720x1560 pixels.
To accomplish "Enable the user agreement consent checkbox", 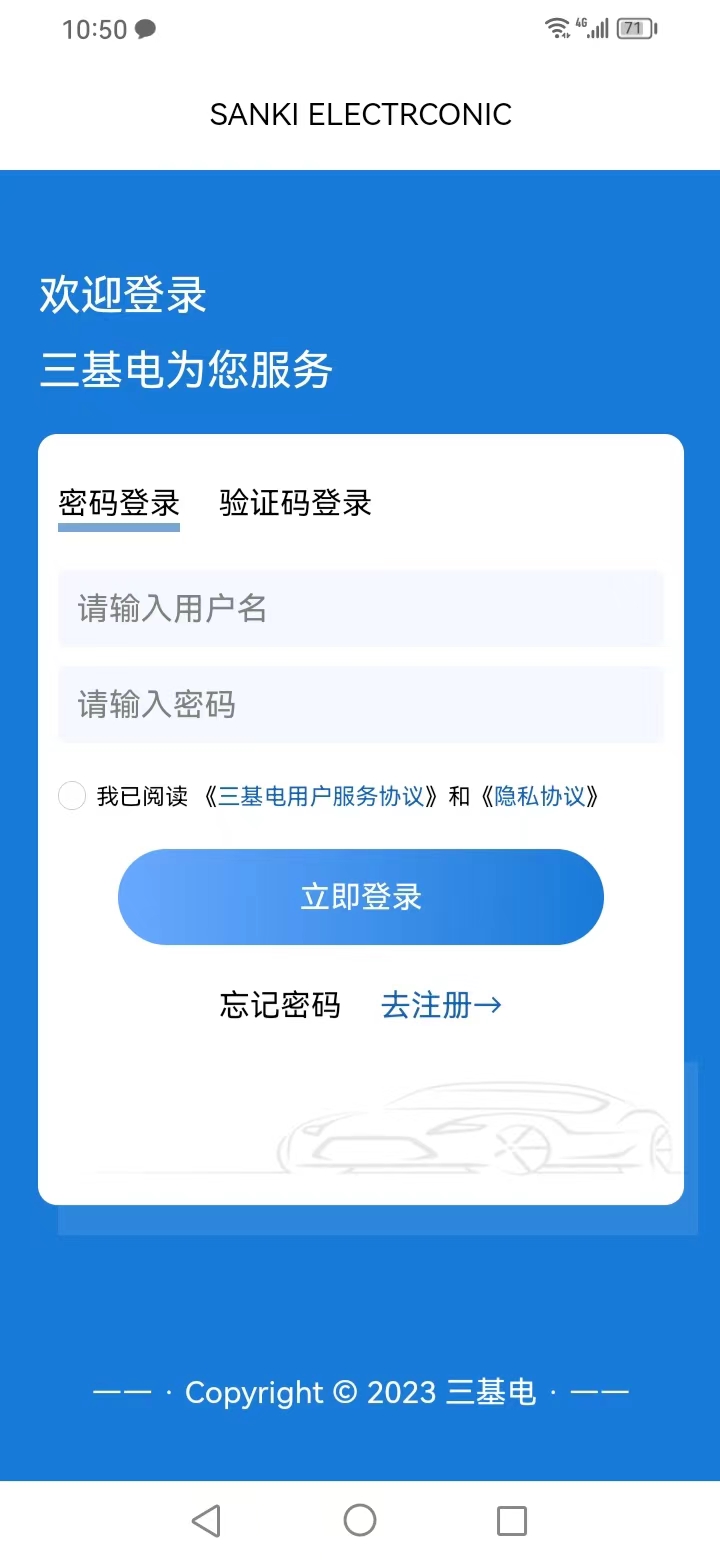I will [71, 795].
